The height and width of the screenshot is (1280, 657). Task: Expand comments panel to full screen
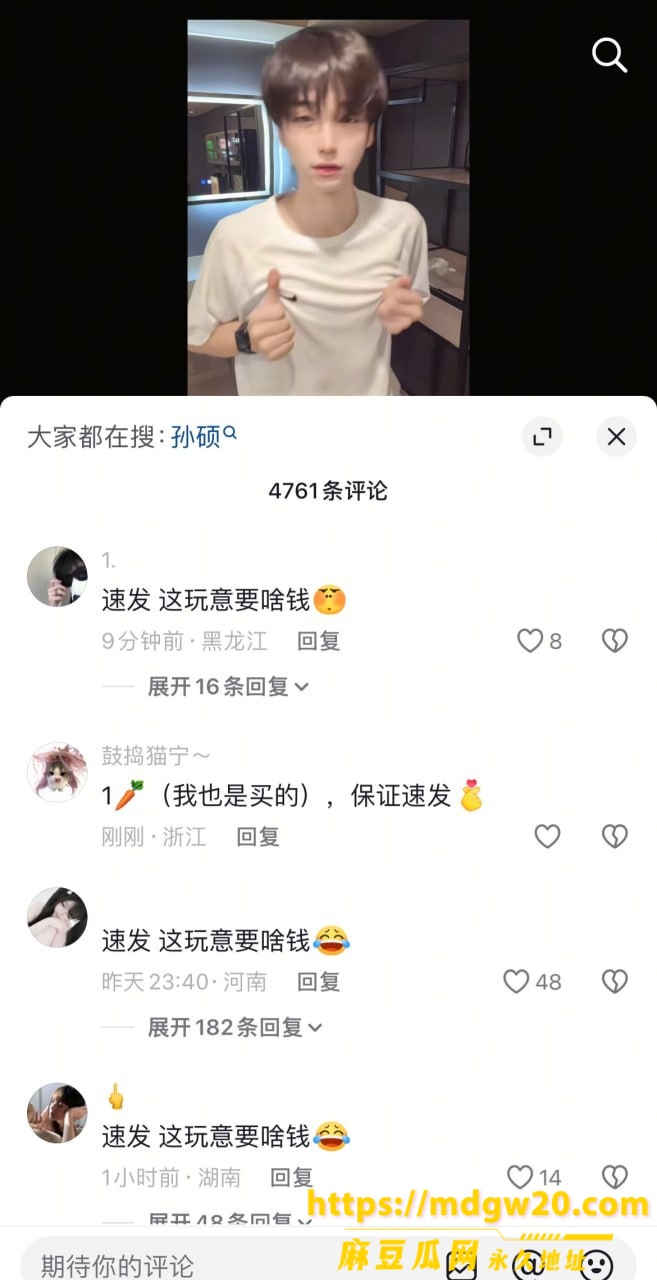542,437
